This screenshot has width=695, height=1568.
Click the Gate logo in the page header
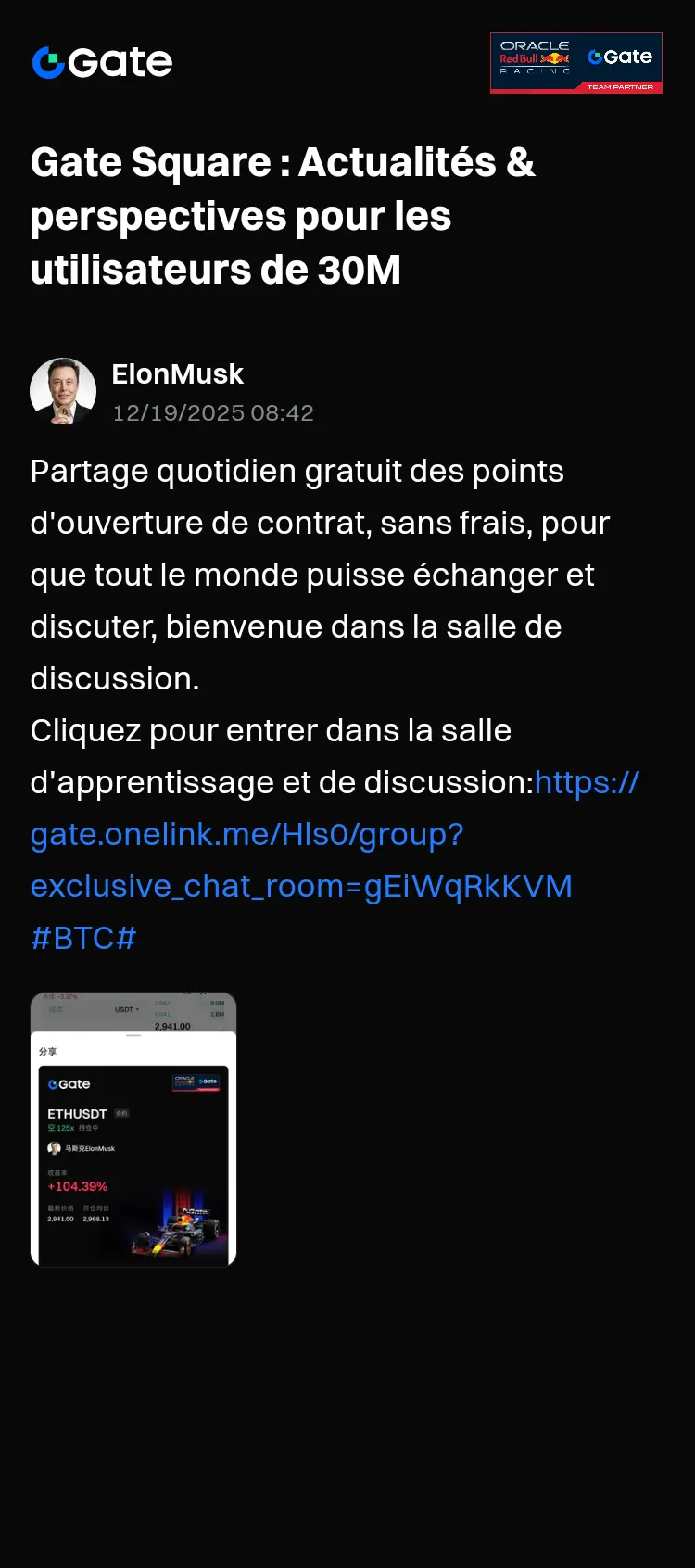(x=102, y=63)
